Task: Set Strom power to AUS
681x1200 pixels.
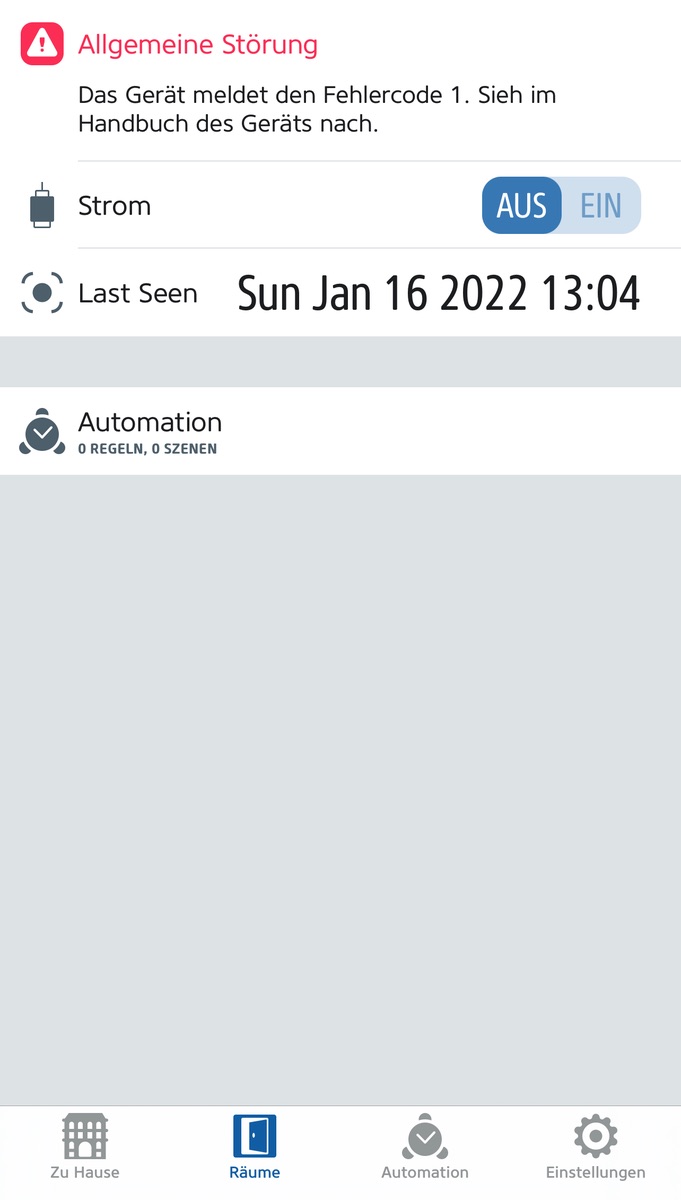Action: click(522, 206)
